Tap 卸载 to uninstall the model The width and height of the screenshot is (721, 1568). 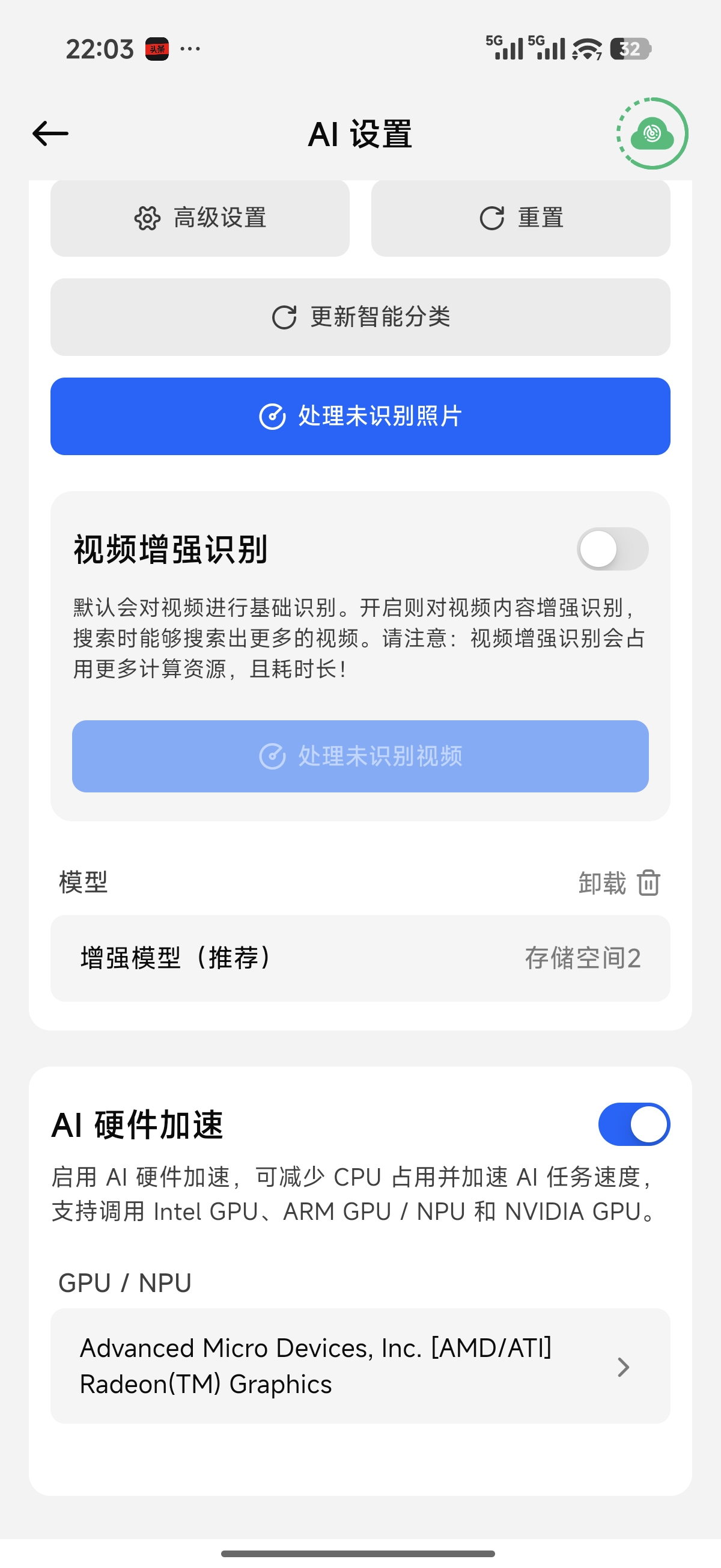click(619, 883)
